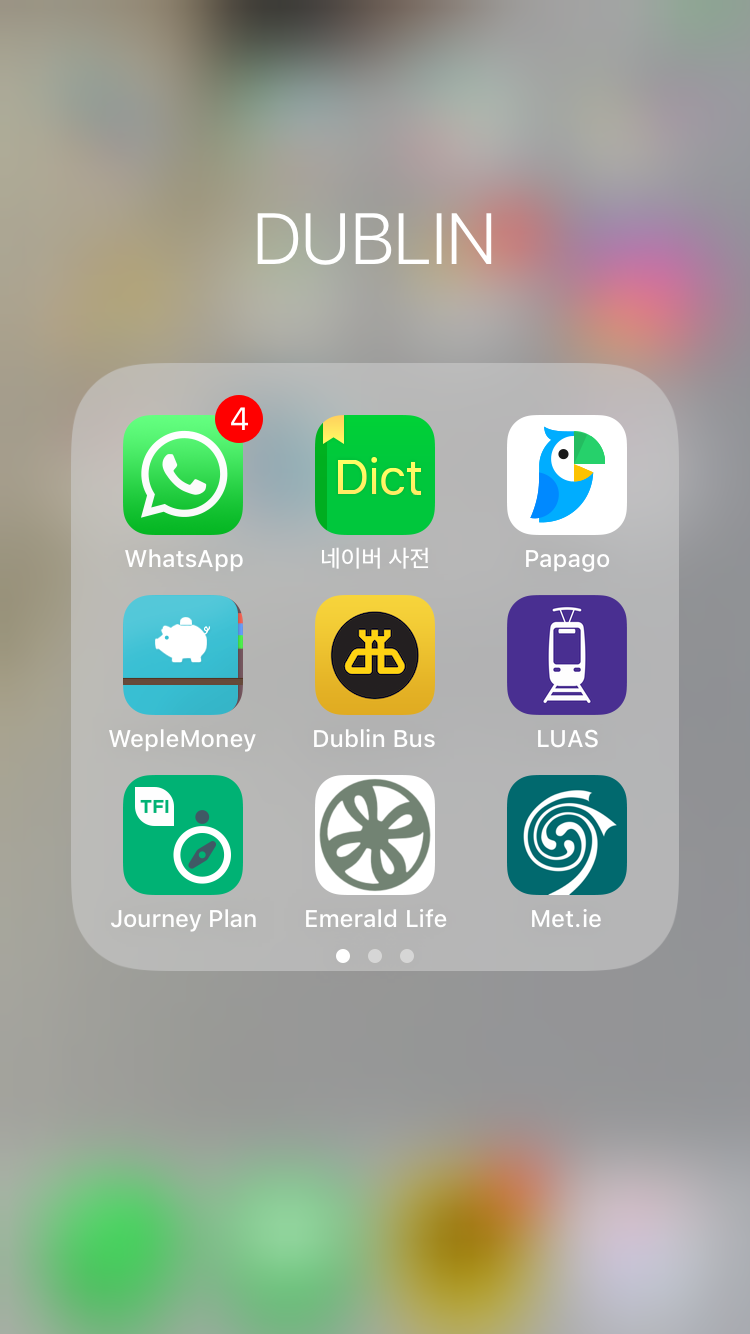Open the TFI Journey Plan app
750x1334 pixels.
point(183,835)
